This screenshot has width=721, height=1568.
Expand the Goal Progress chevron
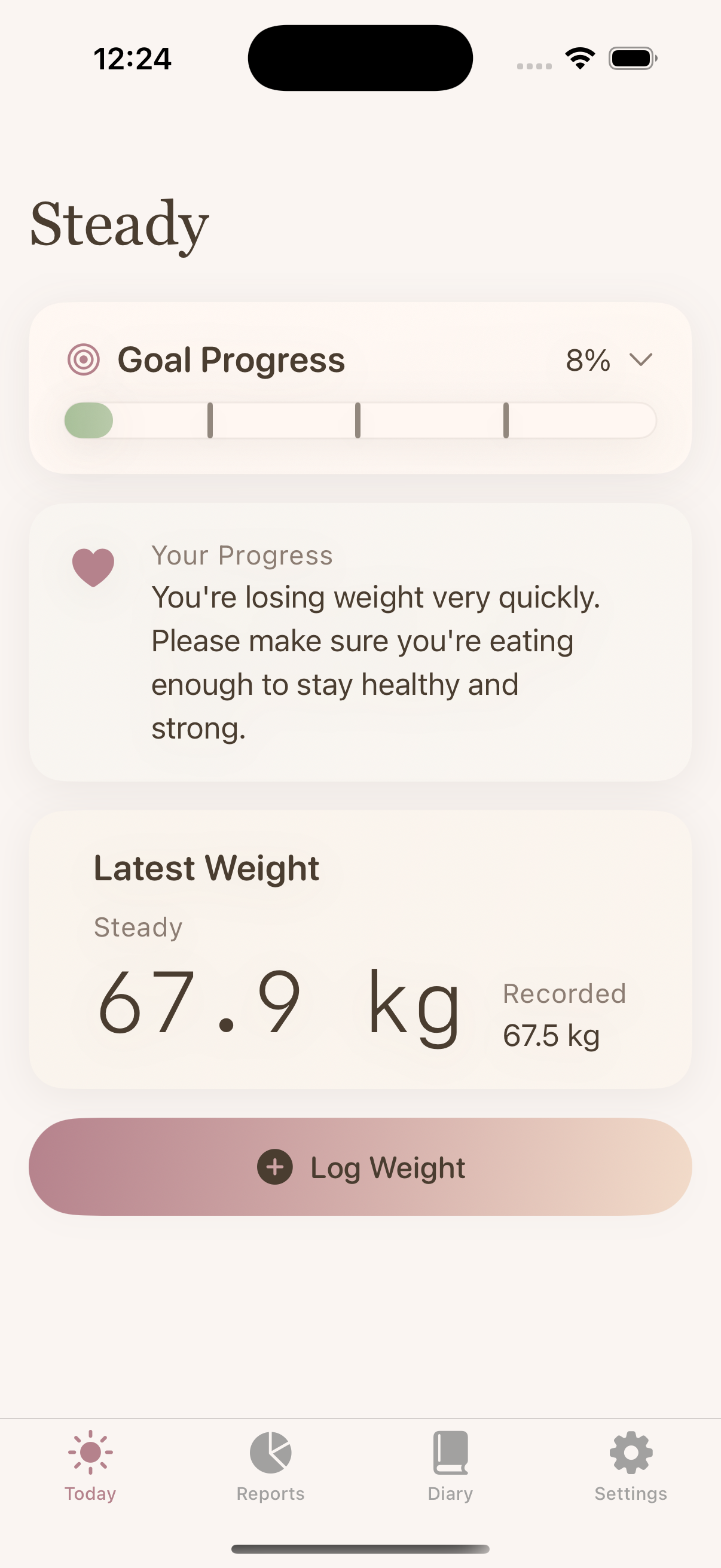(x=641, y=360)
